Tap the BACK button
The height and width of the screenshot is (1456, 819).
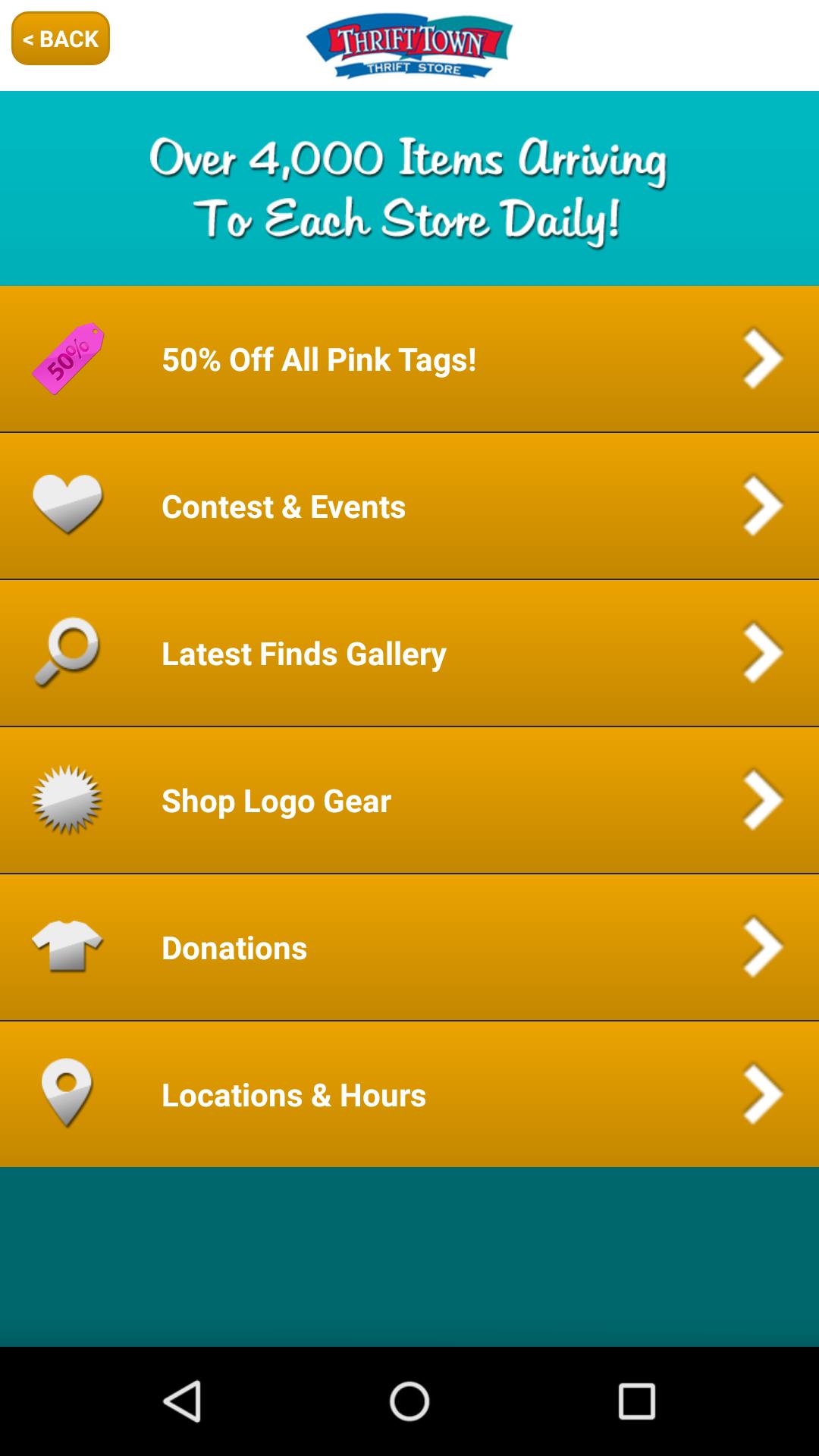[x=61, y=39]
